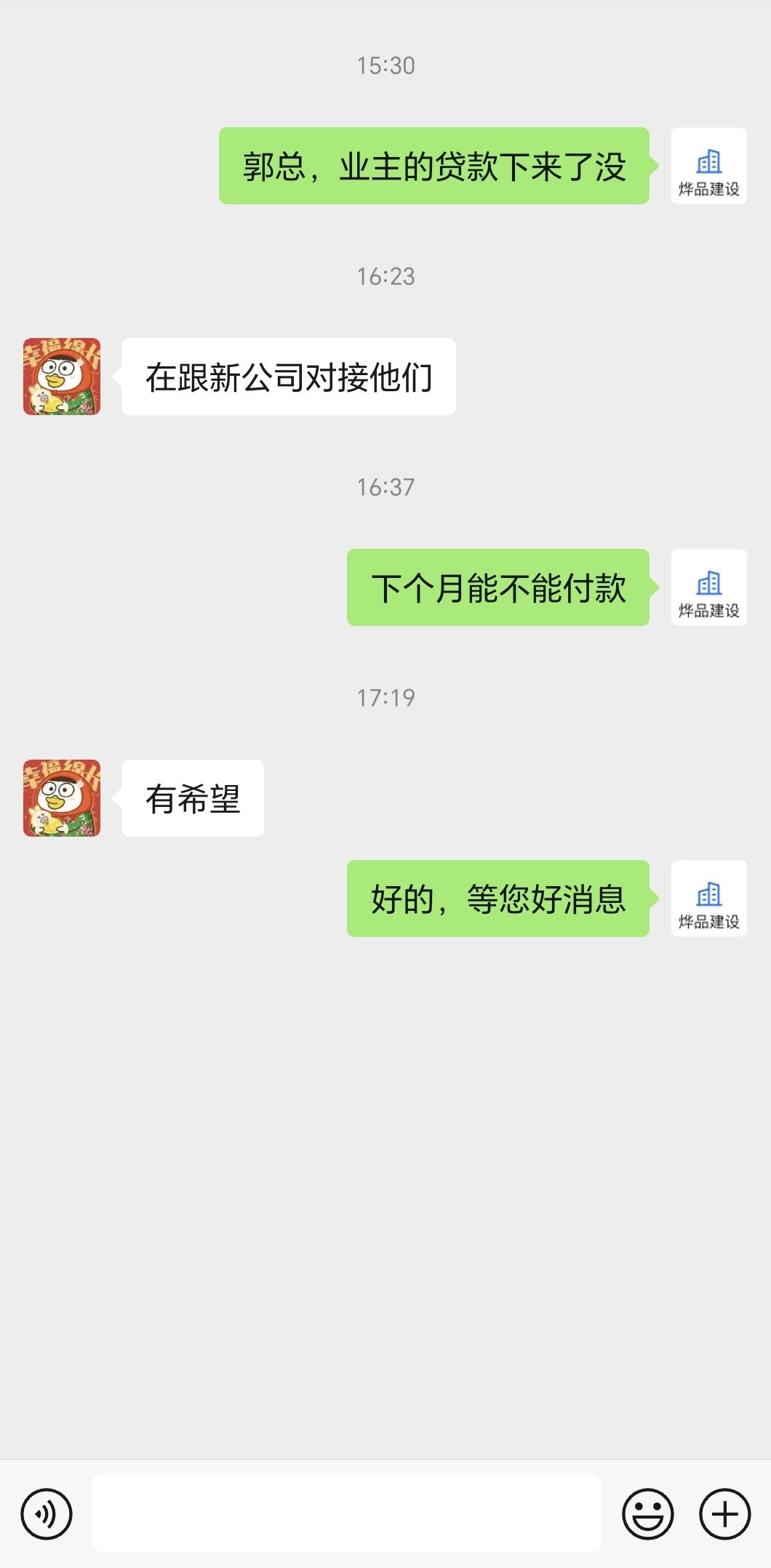Screen dimensions: 771x1568
Task: Switch to voice message input
Action: tap(47, 1513)
